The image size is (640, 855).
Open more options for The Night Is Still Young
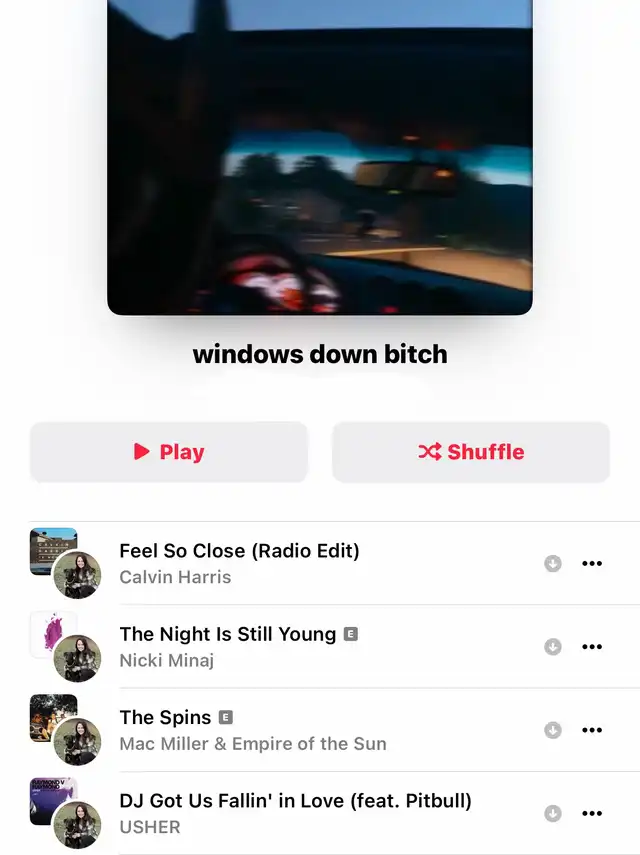coord(592,647)
